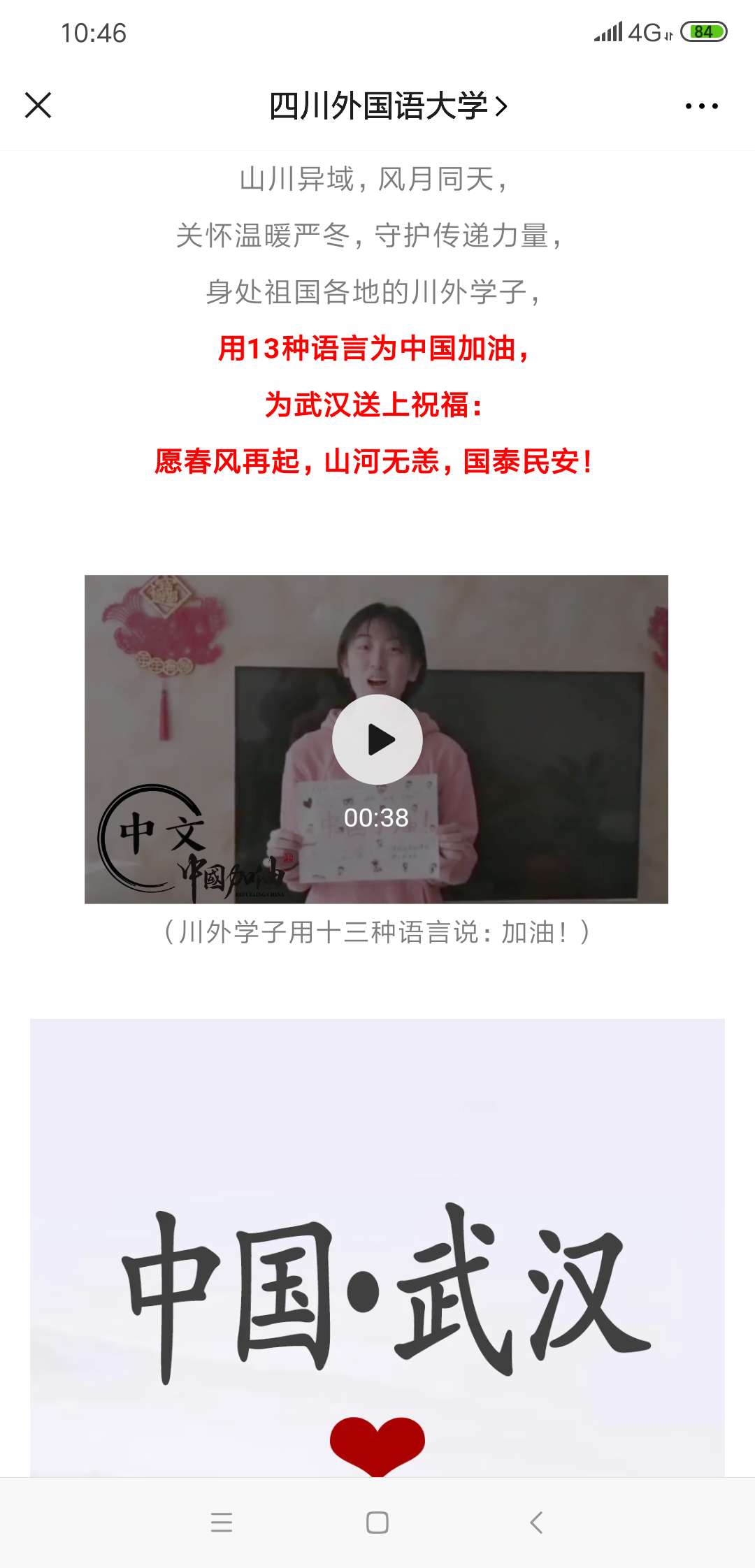Open recent apps menu

pos(221,1522)
